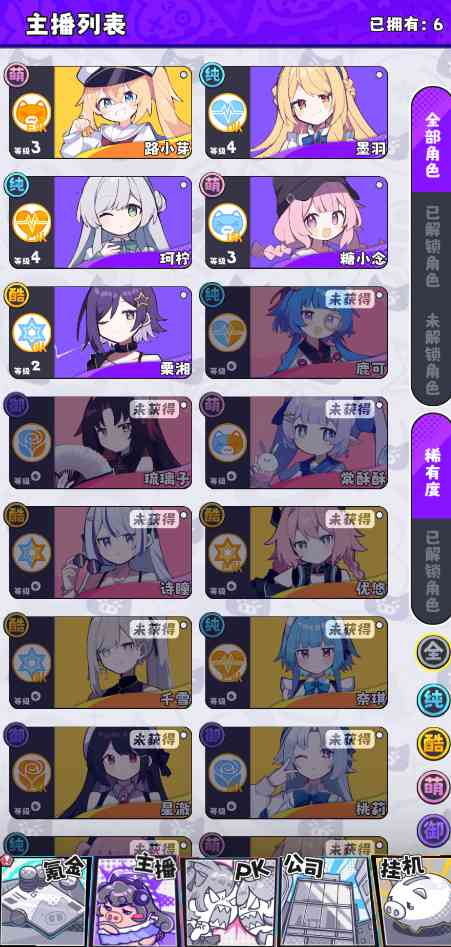Image resolution: width=451 pixels, height=947 pixels.
Task: Tap the locked 鹿可 card
Action: coord(296,332)
